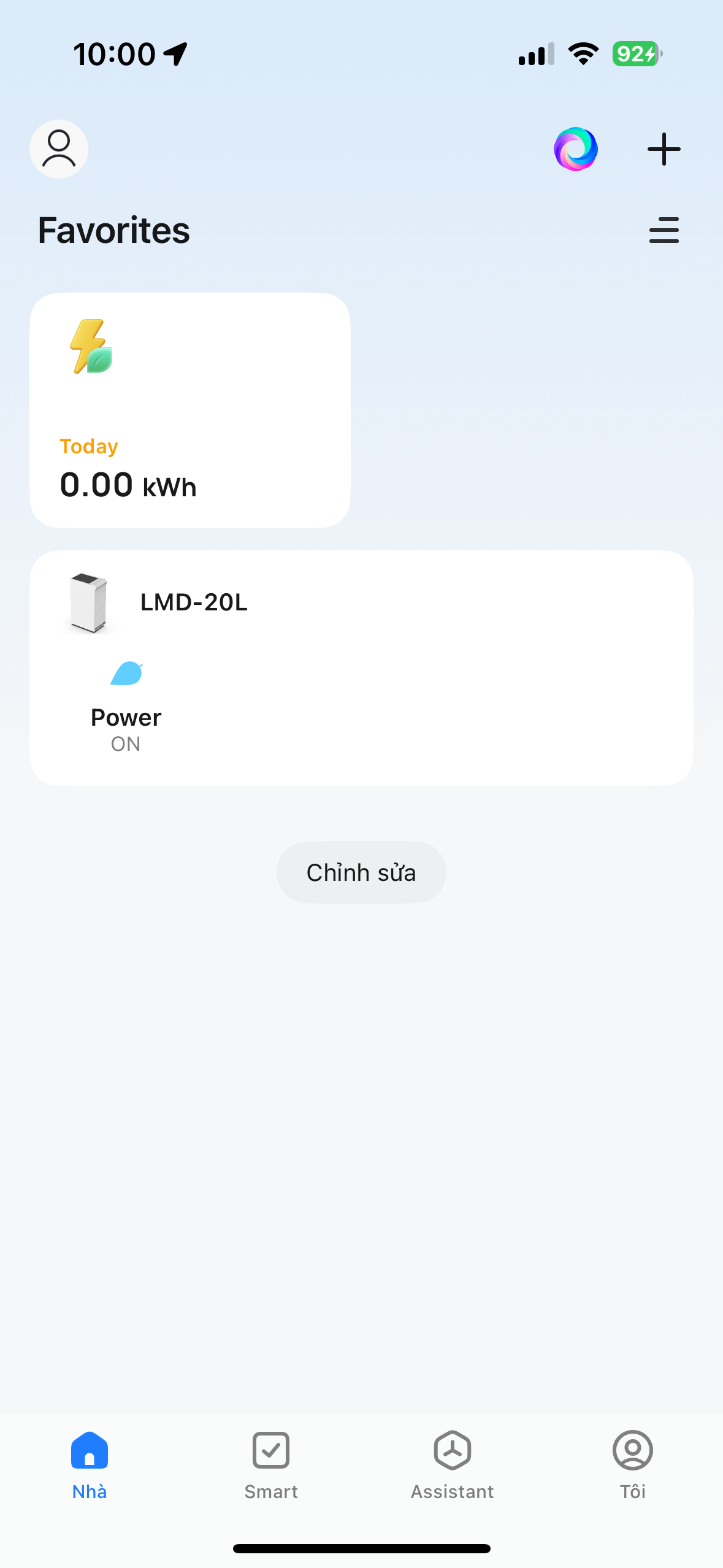Switch Power from ON state
Viewport: 723px width, 1568px height.
(x=125, y=730)
